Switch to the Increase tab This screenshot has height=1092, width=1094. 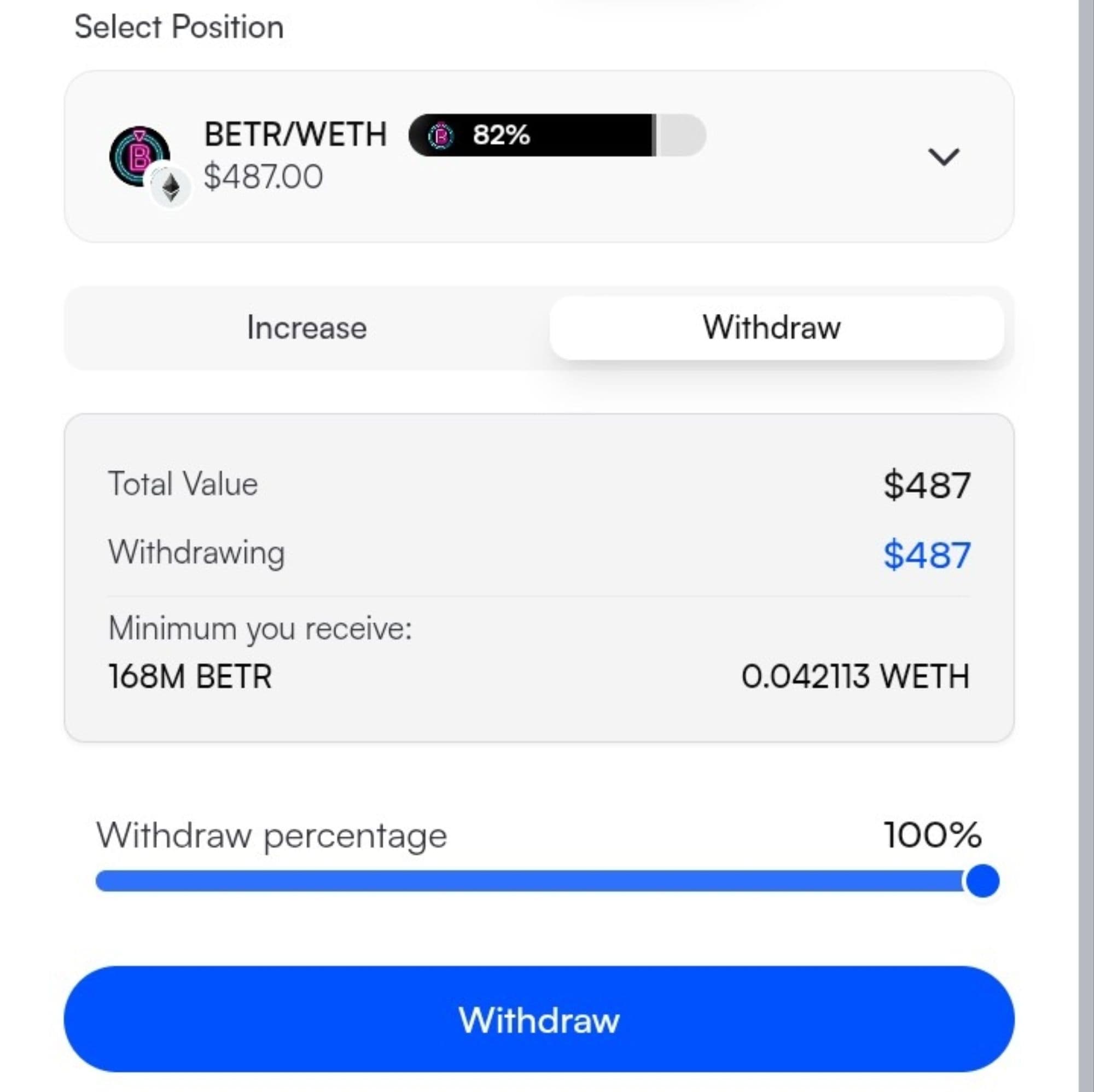[x=306, y=328]
